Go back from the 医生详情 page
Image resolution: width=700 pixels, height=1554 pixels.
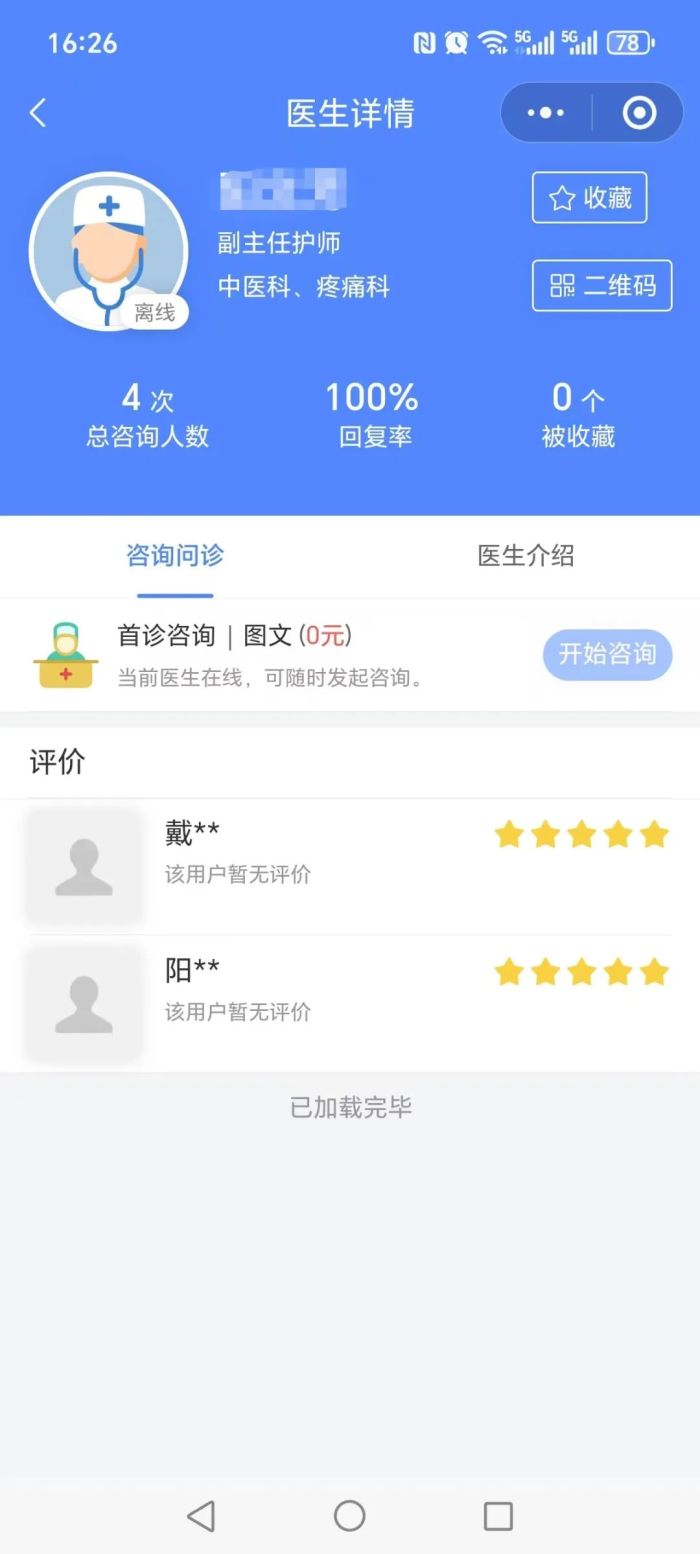tap(38, 113)
